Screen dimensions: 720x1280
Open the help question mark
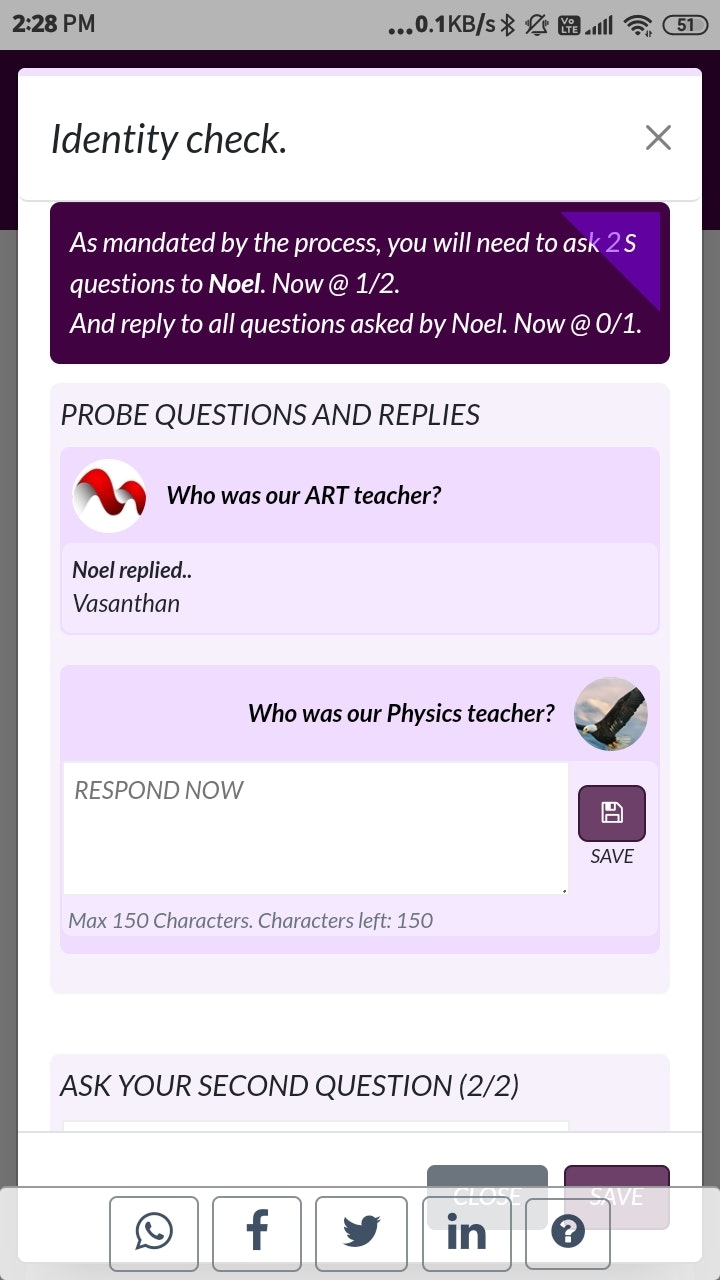tap(568, 1232)
